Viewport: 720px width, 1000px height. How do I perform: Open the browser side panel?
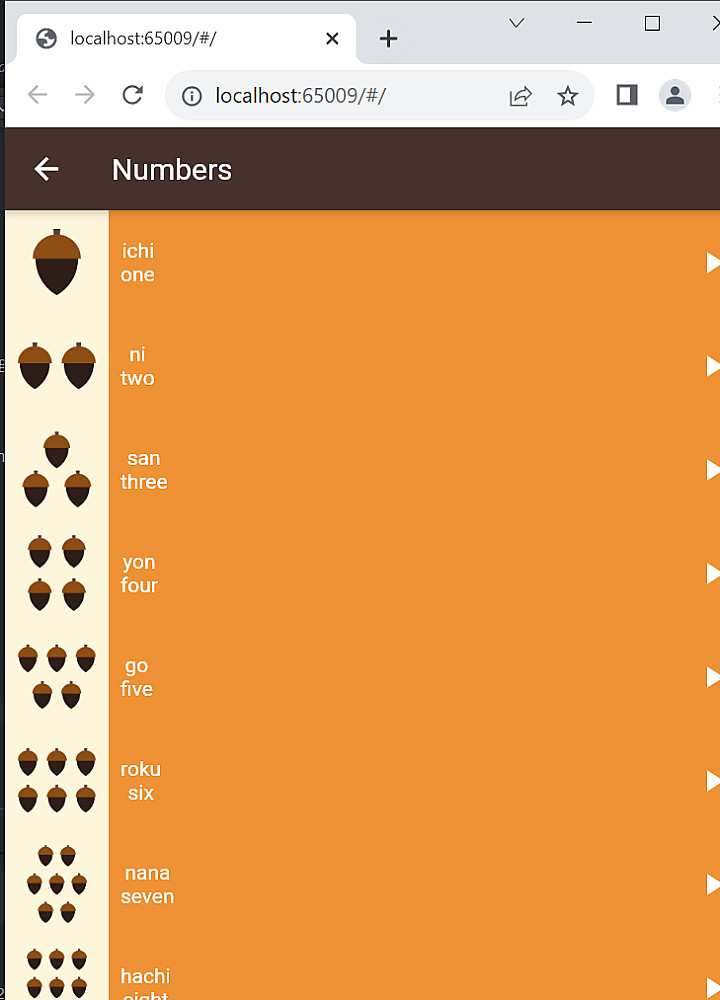(627, 95)
